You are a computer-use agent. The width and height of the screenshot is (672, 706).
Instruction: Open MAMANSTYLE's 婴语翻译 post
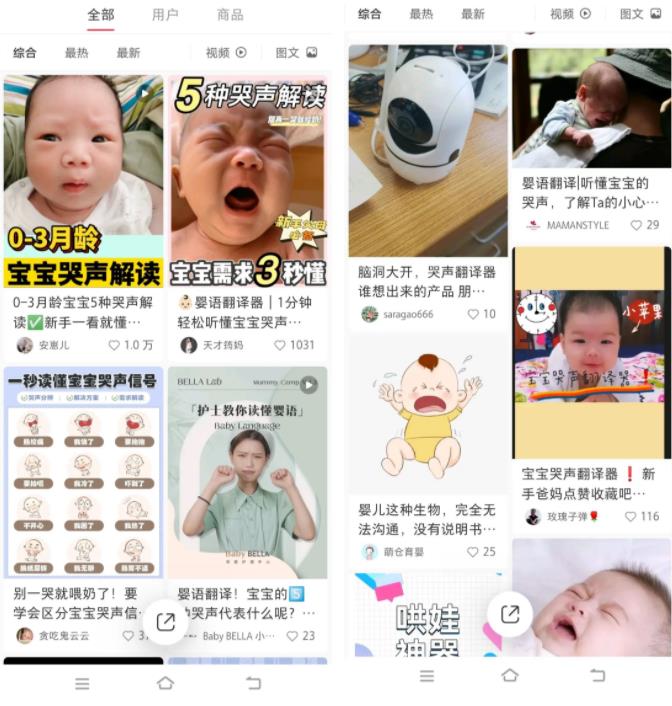click(x=592, y=110)
